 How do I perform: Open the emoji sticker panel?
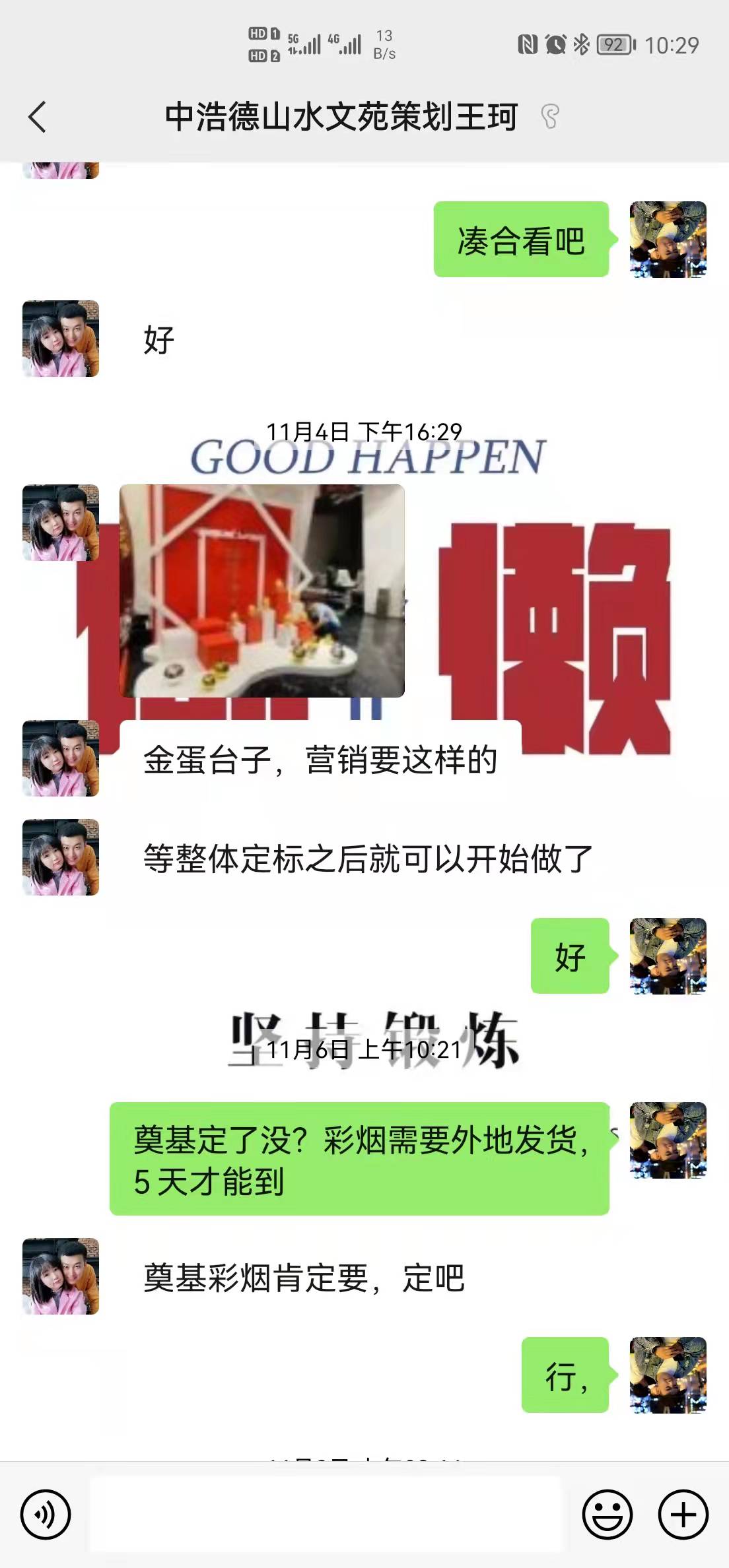(607, 1515)
